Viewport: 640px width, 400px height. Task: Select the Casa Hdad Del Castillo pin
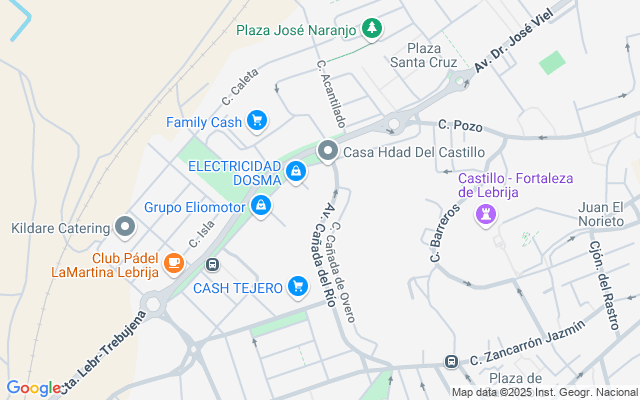[327, 152]
